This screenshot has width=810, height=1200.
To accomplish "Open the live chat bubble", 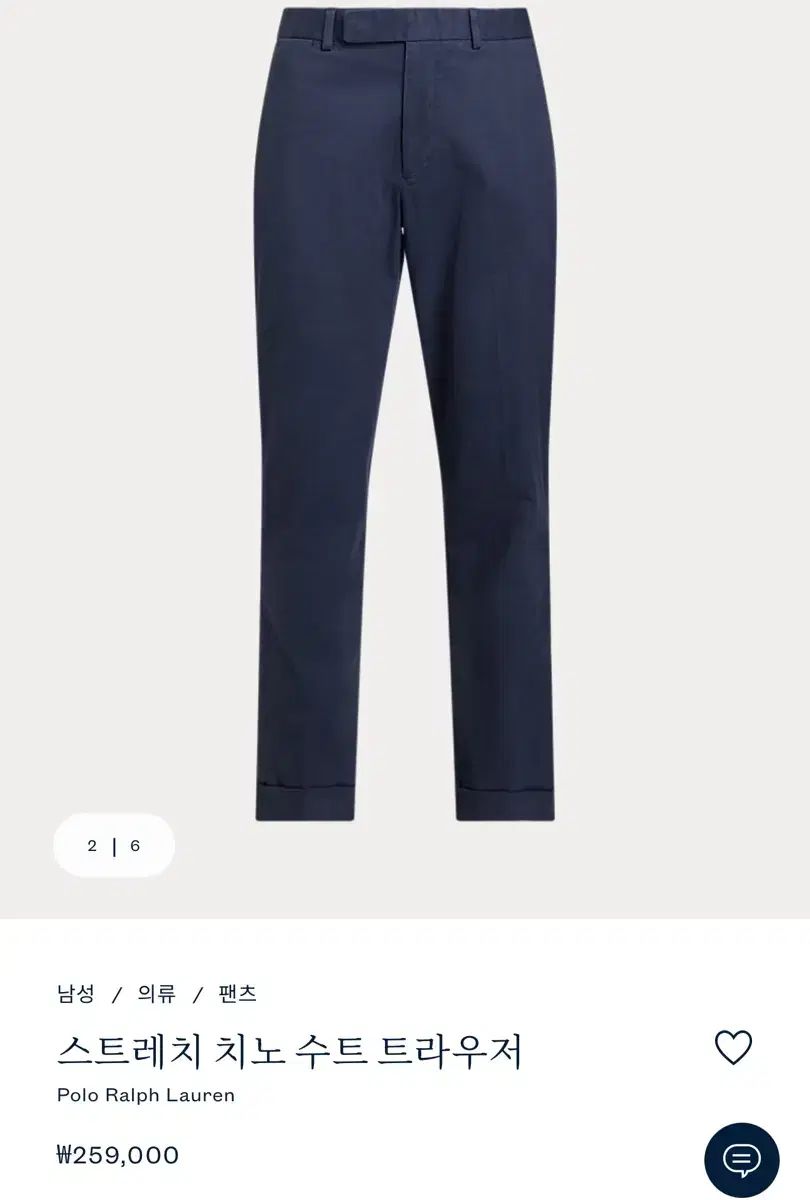I will (741, 1160).
